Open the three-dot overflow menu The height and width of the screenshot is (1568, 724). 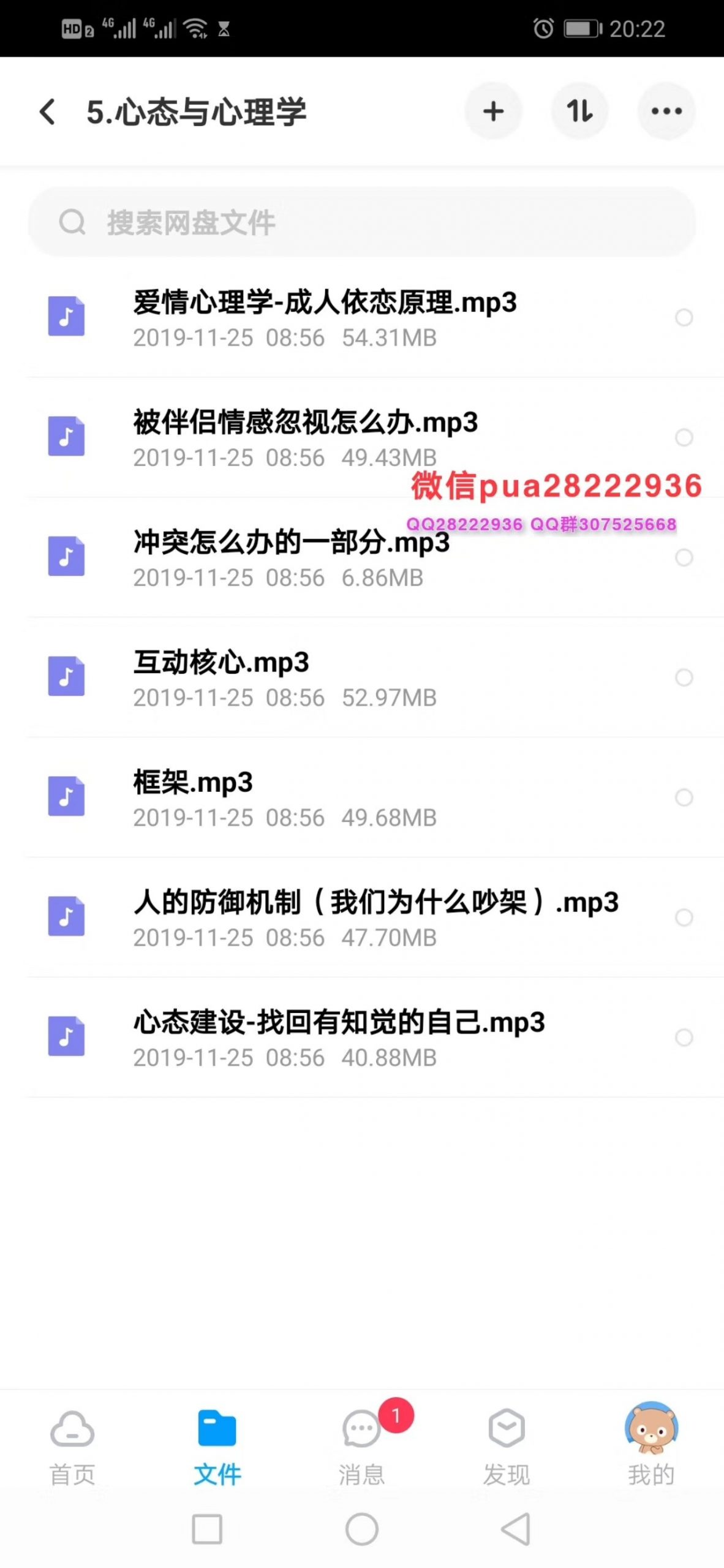click(x=666, y=111)
